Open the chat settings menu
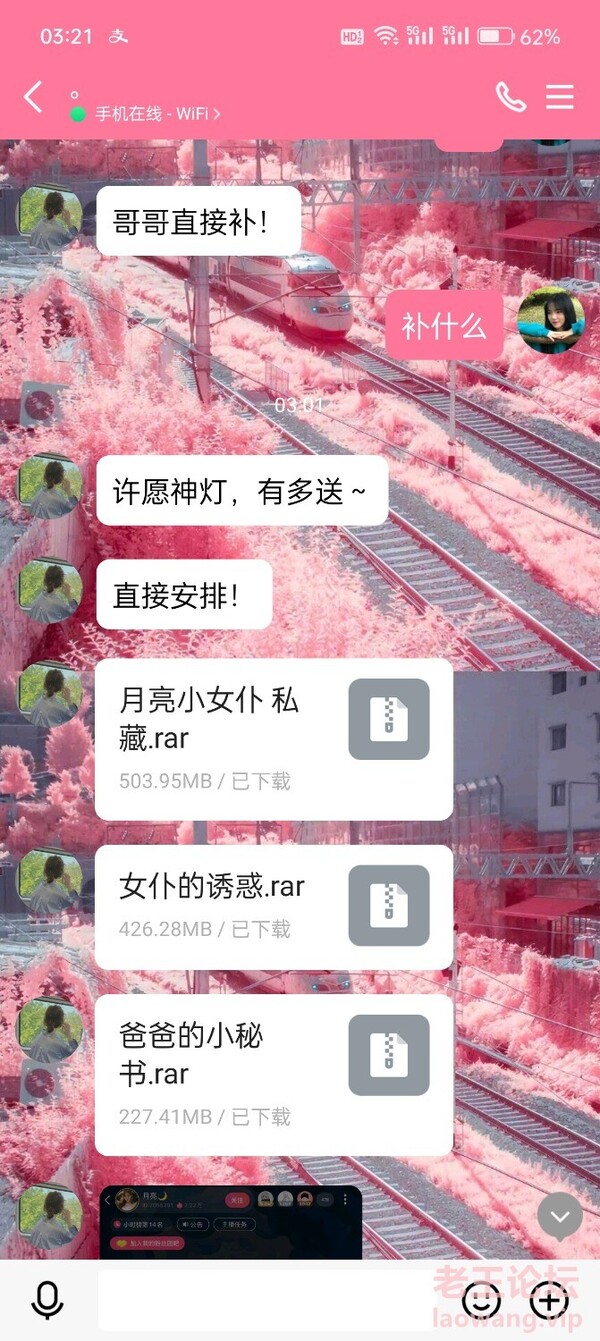This screenshot has height=1341, width=600. 560,97
